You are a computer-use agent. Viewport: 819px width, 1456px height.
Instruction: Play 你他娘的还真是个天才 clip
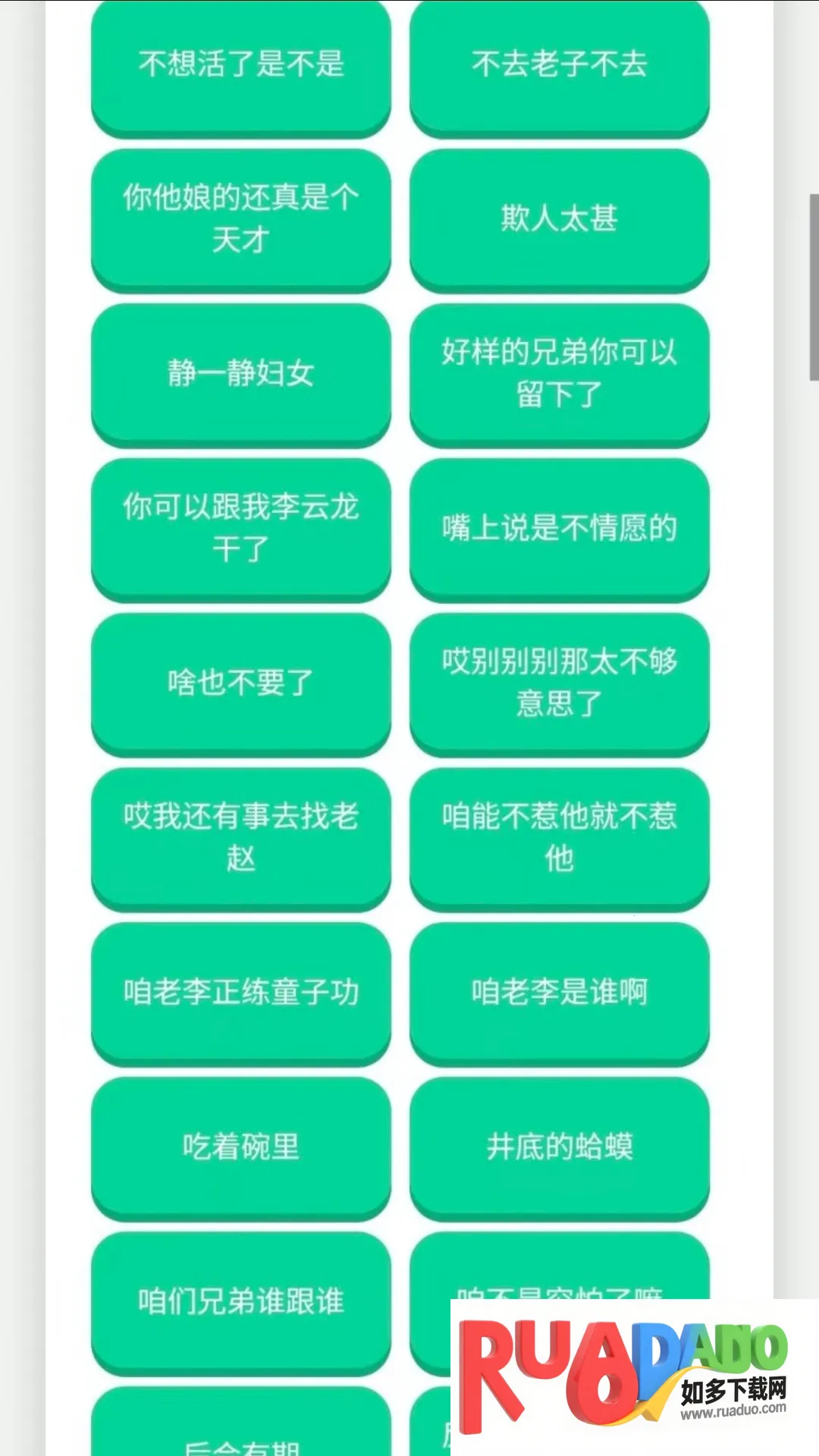click(241, 219)
